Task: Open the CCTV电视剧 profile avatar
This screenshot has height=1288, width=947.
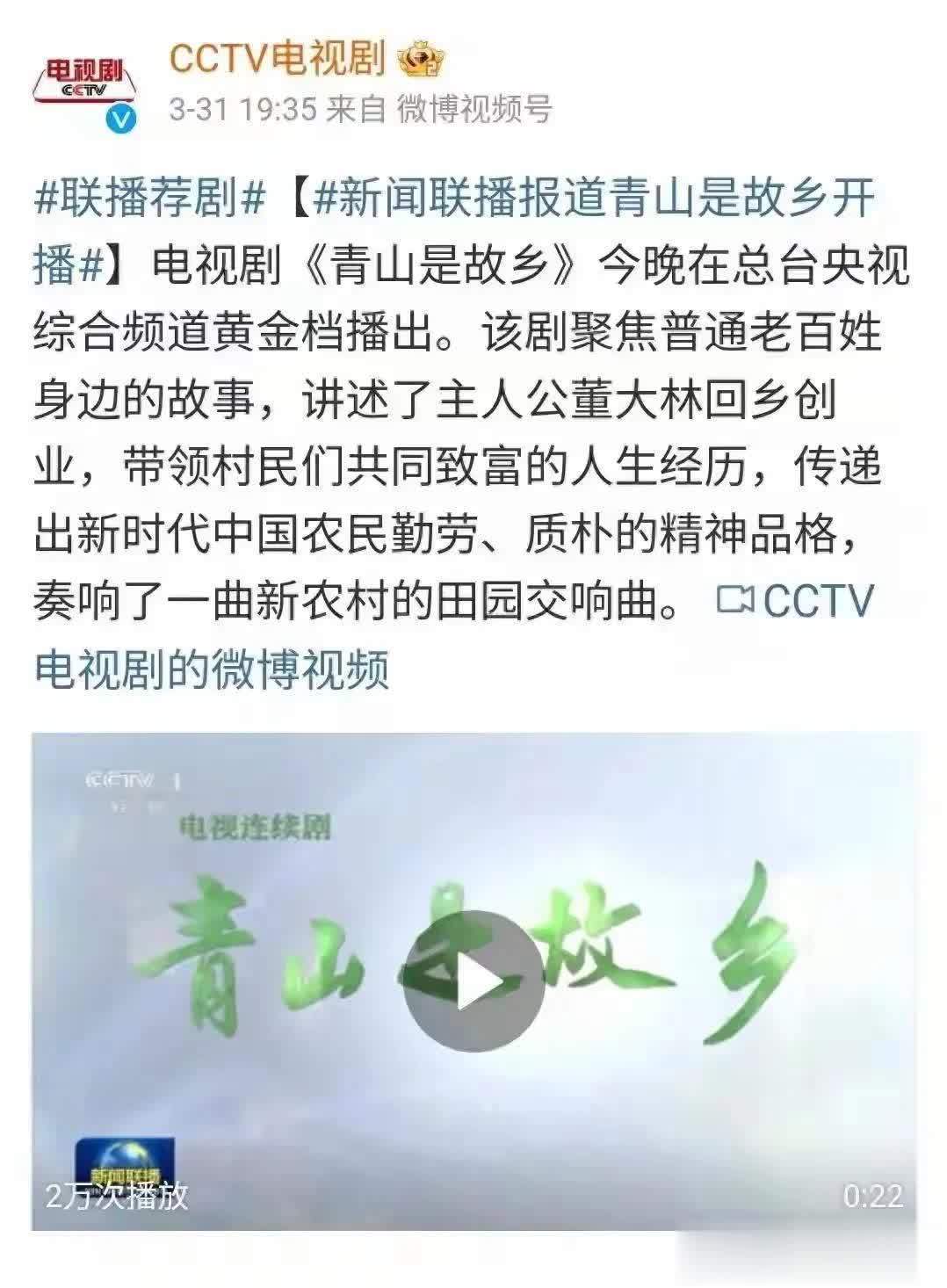Action: (x=82, y=87)
